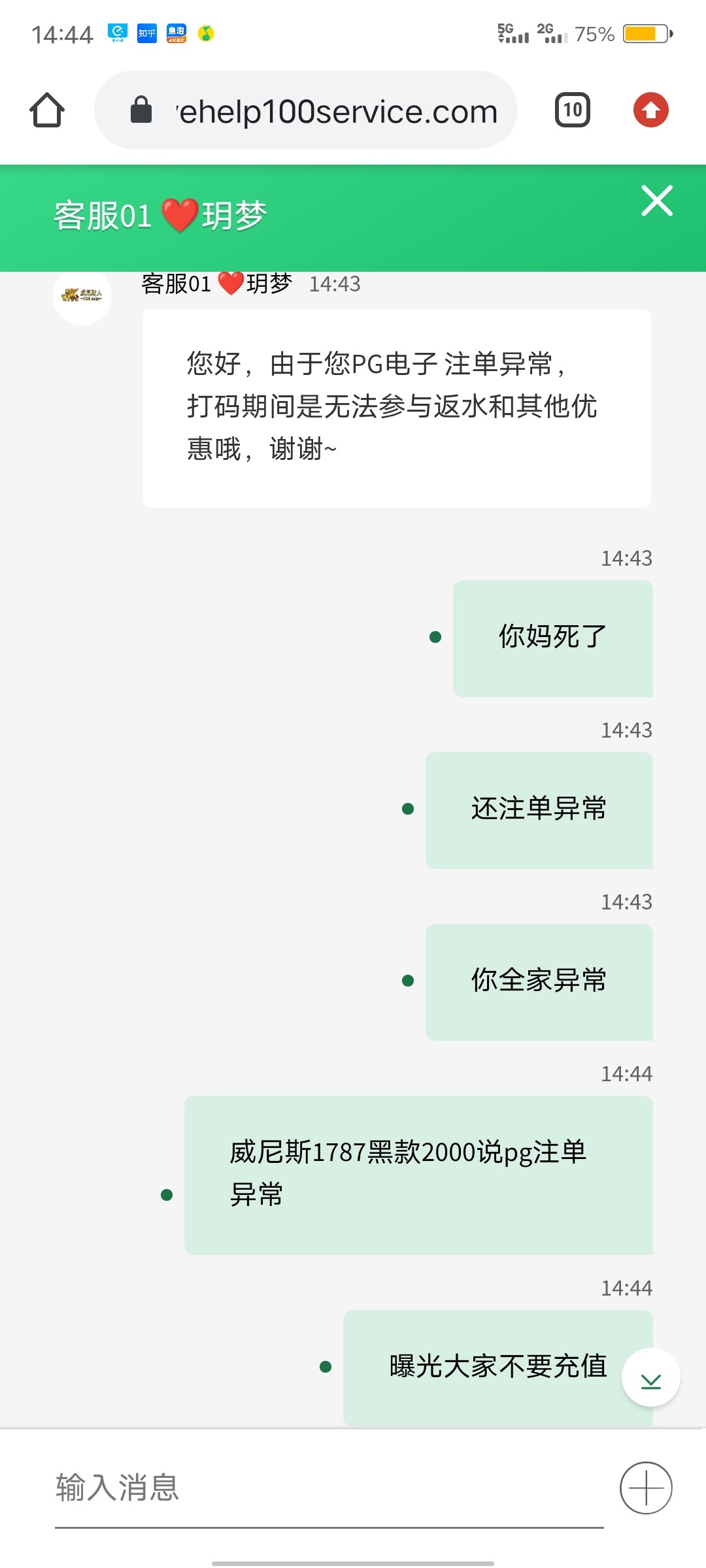
Task: Go to the browser home page
Action: (x=47, y=110)
